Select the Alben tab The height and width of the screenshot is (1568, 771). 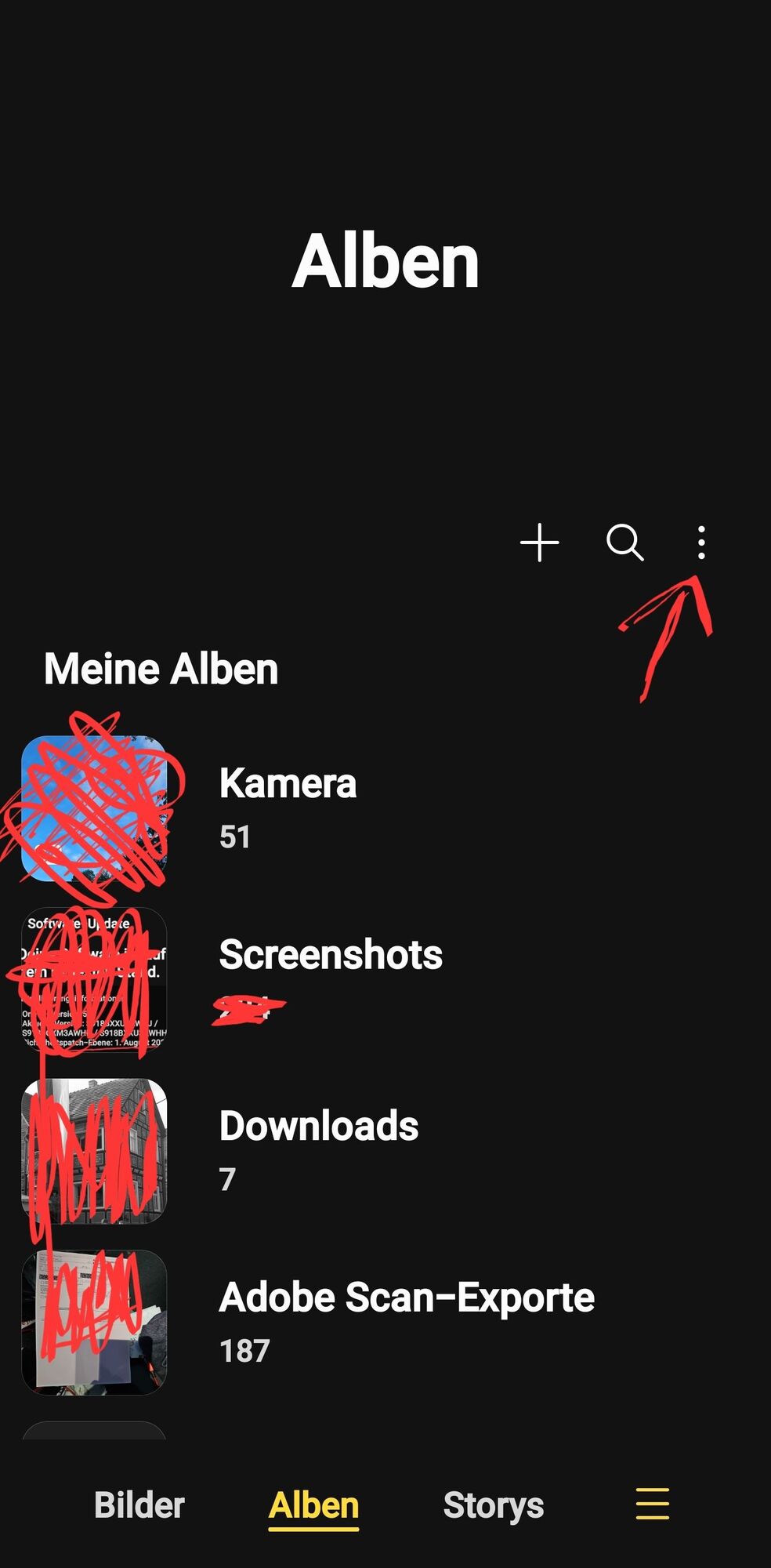coord(313,1505)
